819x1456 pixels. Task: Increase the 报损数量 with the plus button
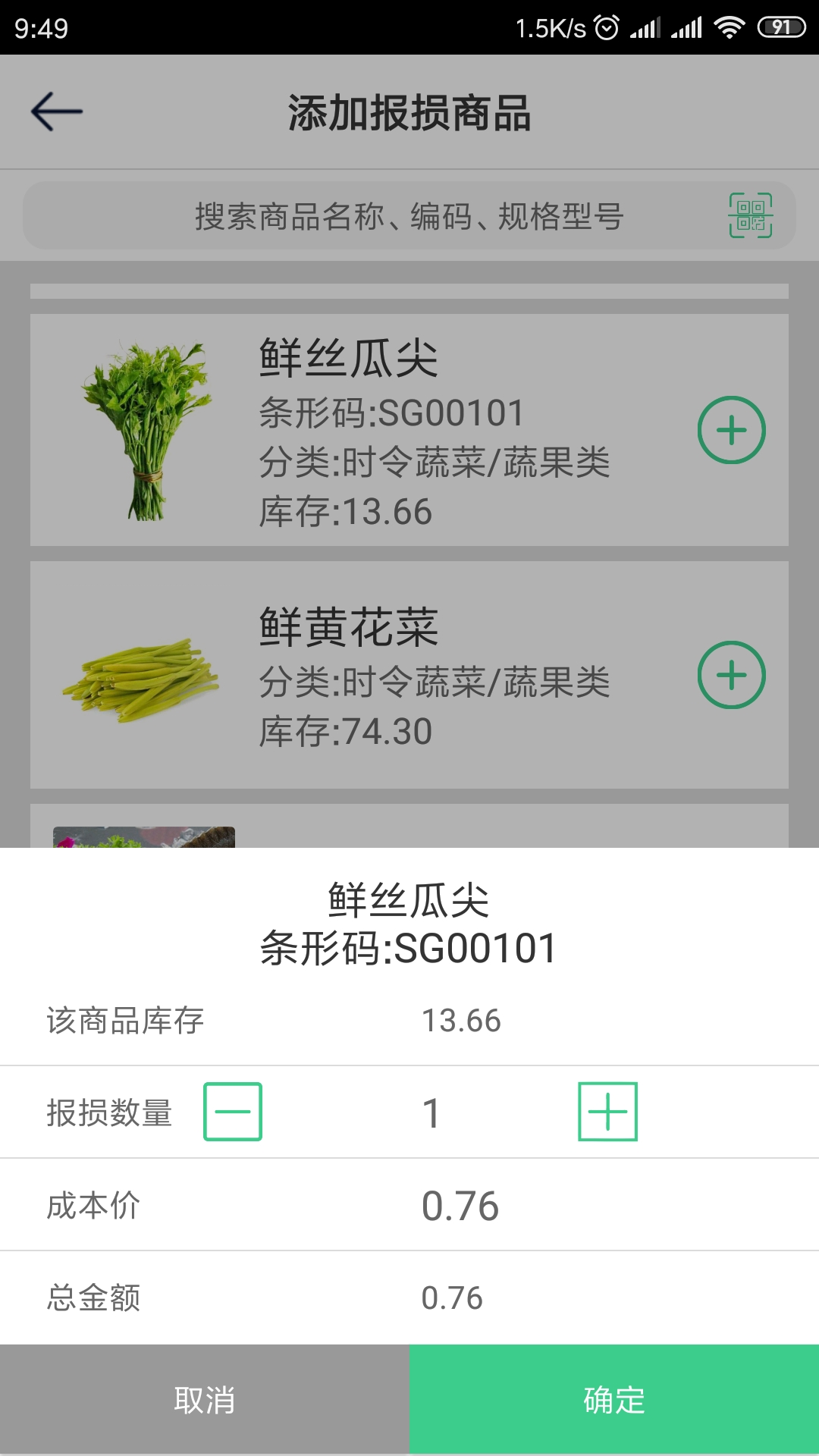(607, 1112)
